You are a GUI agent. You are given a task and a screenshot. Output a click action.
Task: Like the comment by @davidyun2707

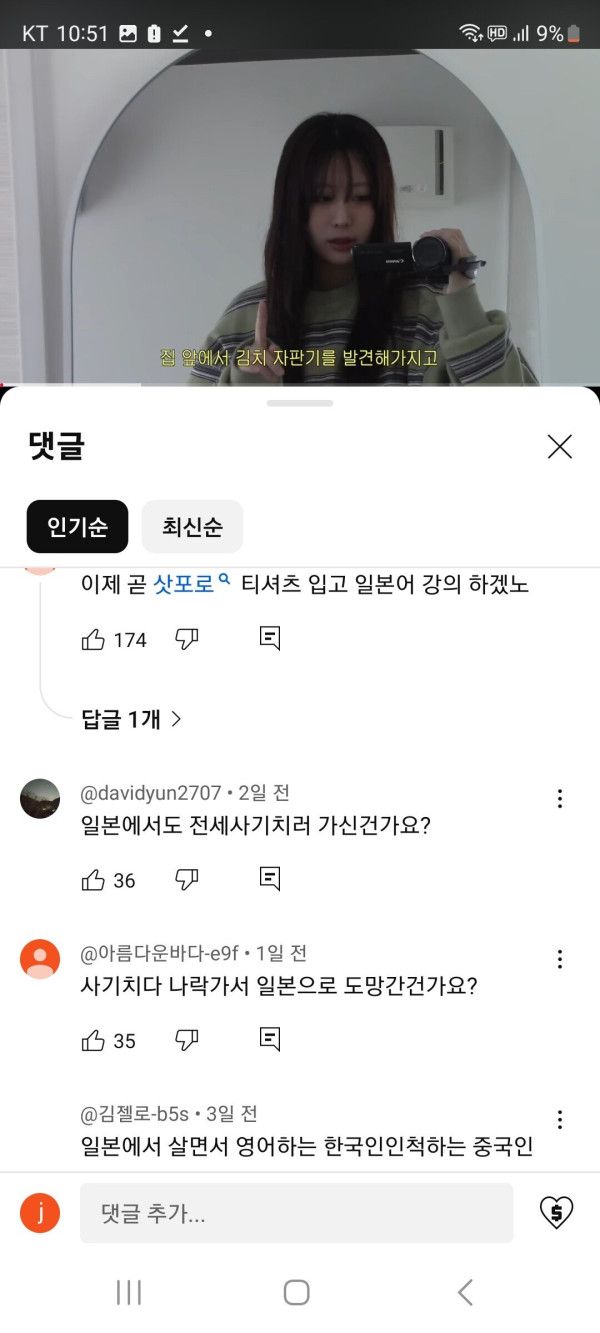93,880
